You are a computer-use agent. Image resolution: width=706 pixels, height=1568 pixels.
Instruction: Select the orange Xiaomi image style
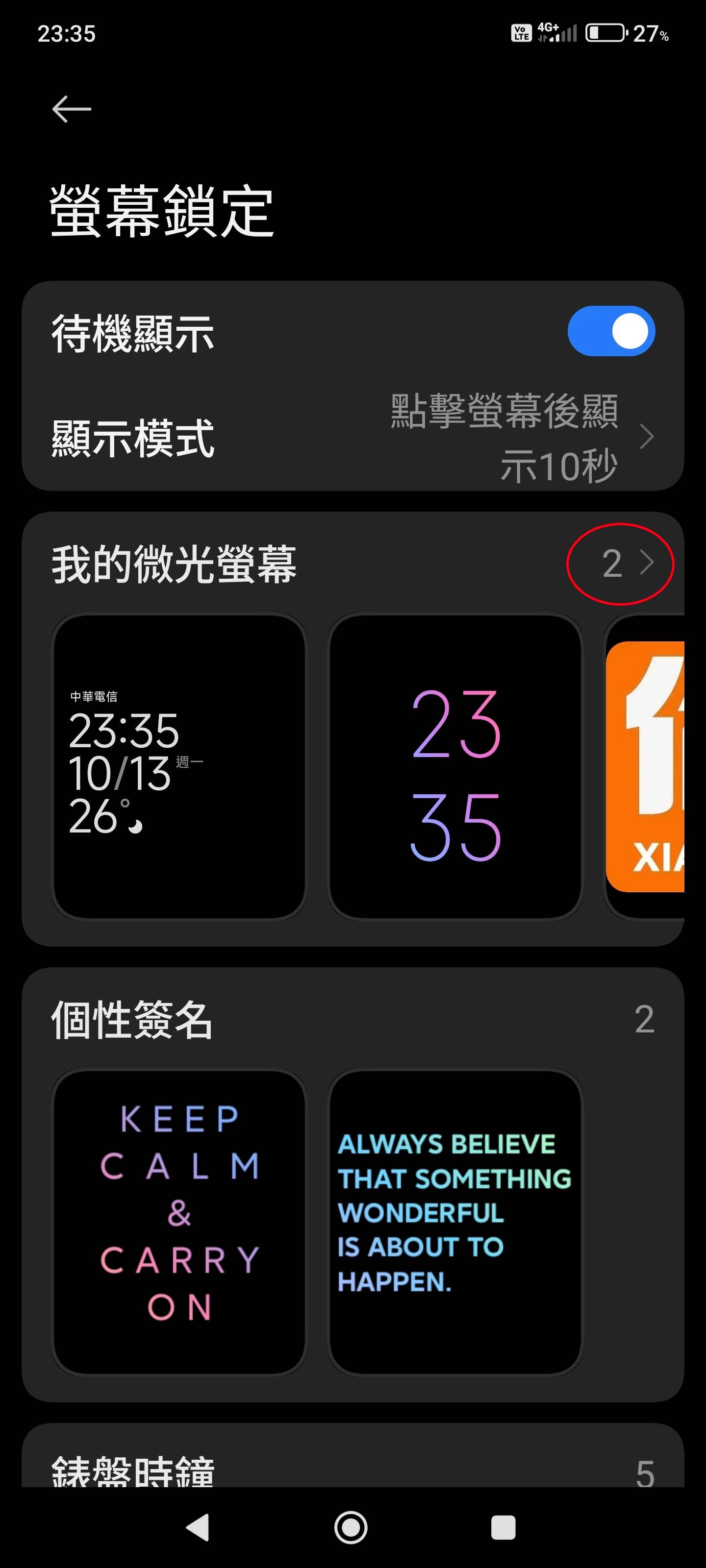point(647,766)
